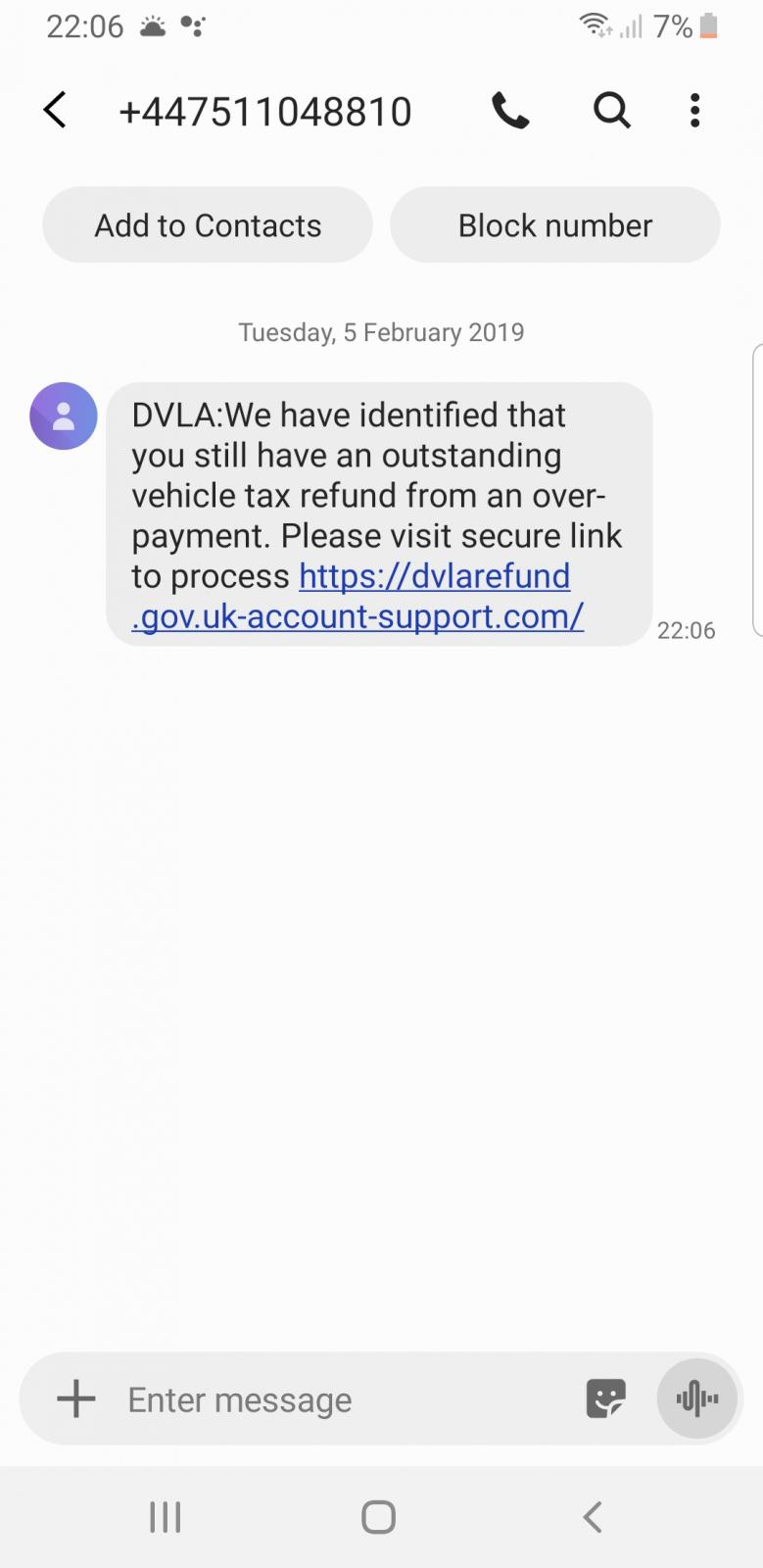This screenshot has width=763, height=1568.
Task: Open the sender's avatar profile
Action: pos(64,416)
